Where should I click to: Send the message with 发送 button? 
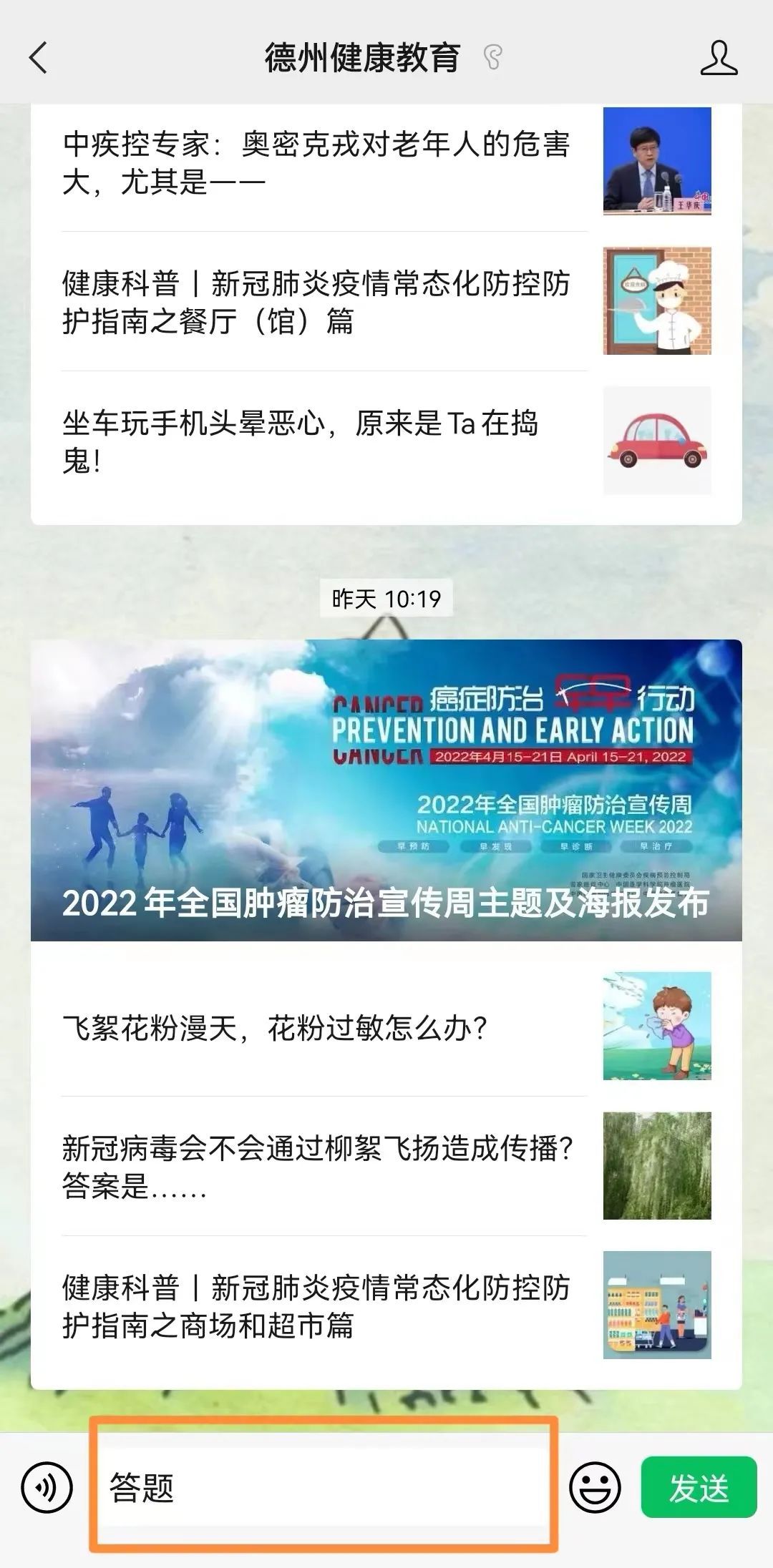(x=699, y=1487)
